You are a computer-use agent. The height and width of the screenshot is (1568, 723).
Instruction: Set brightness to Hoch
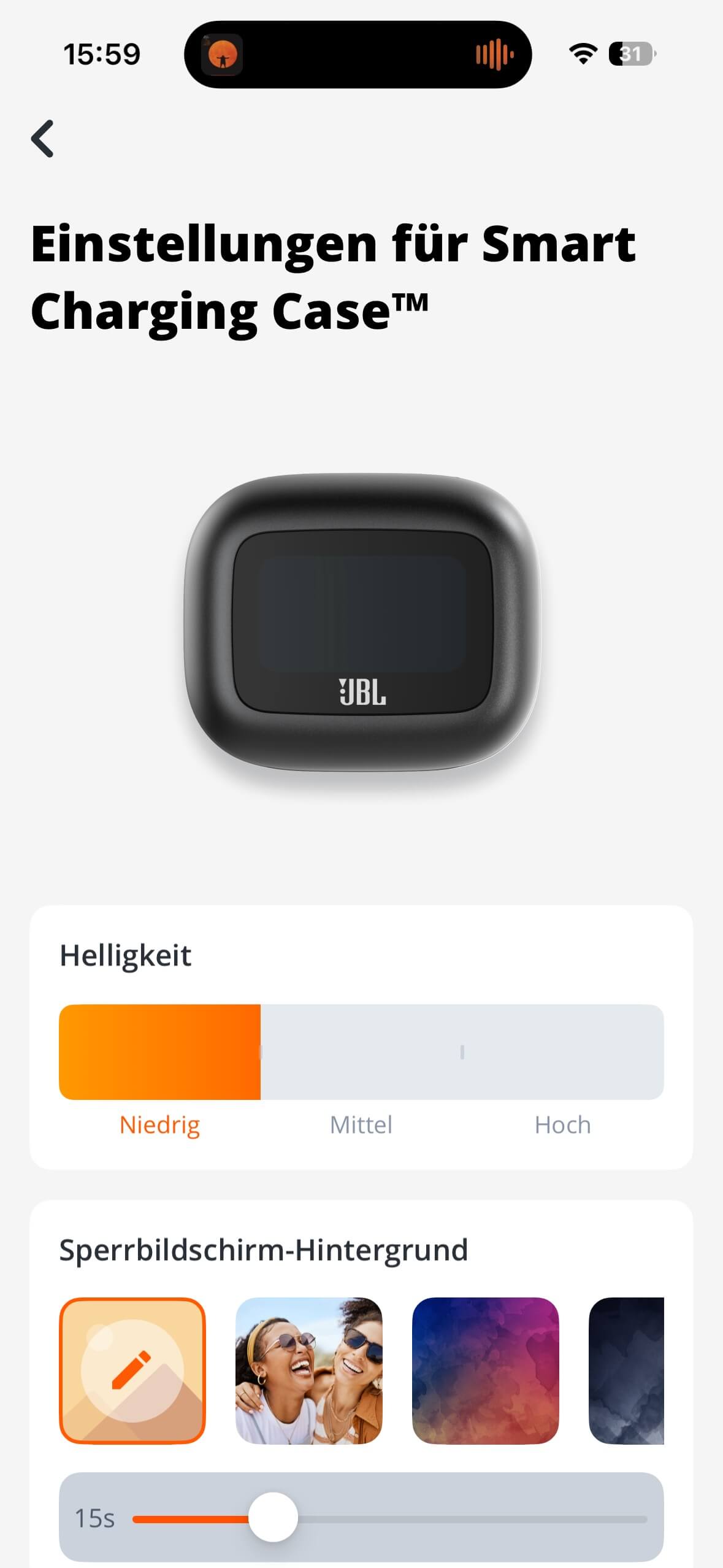coord(562,1052)
